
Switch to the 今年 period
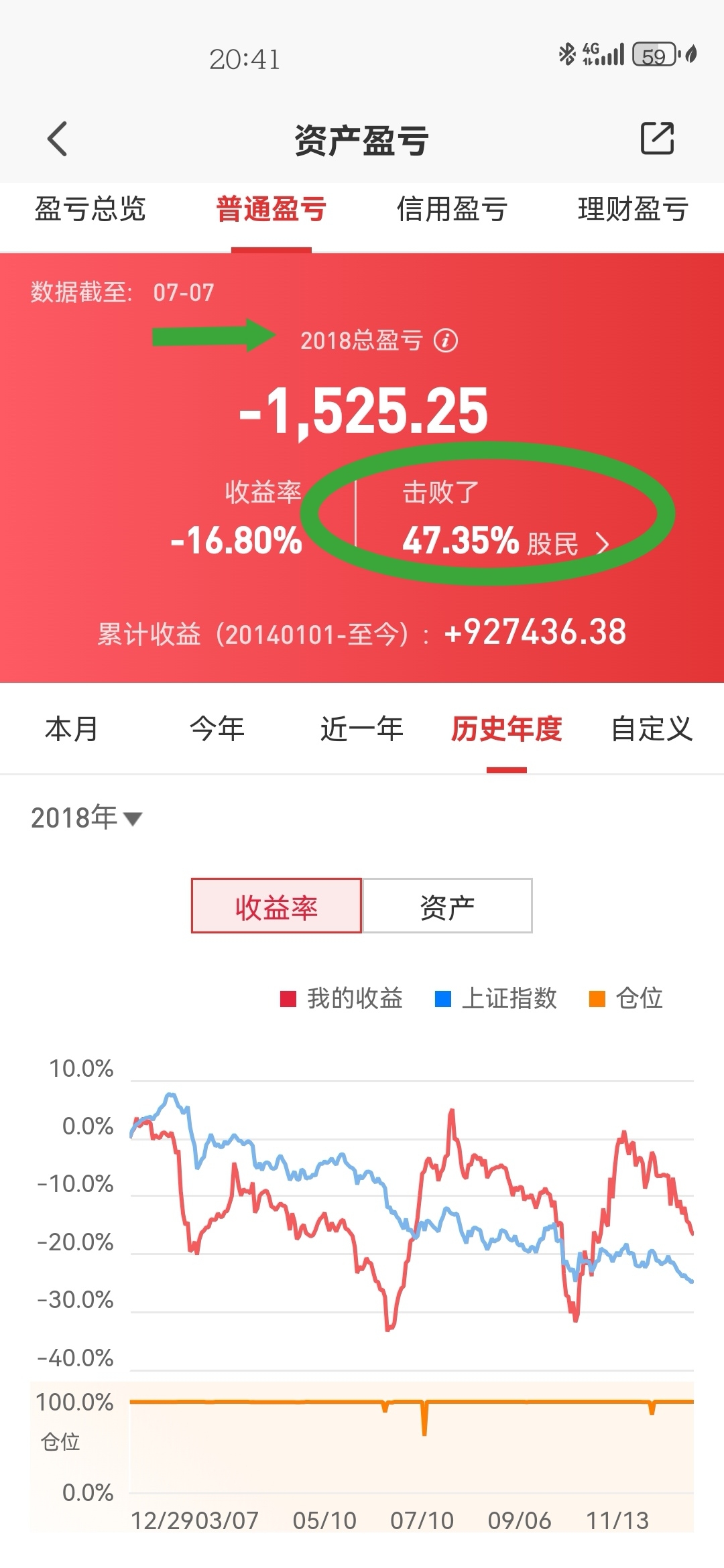click(217, 729)
